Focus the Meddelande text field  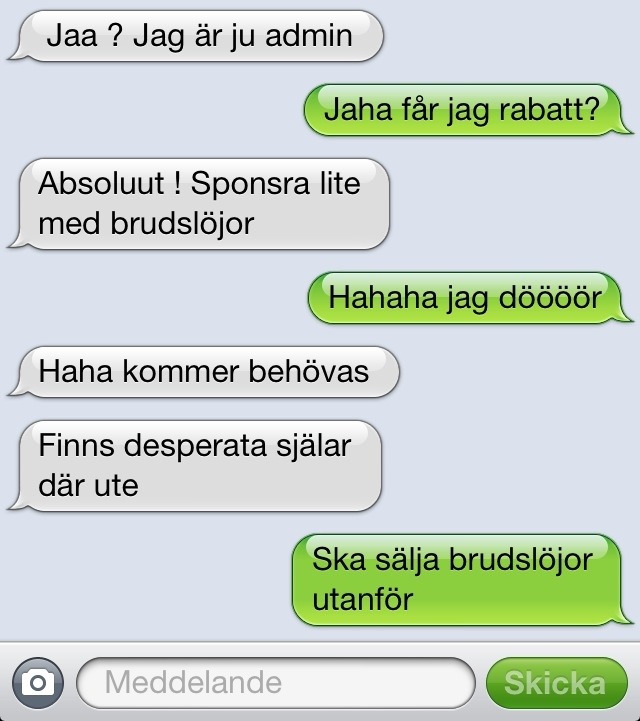click(274, 683)
